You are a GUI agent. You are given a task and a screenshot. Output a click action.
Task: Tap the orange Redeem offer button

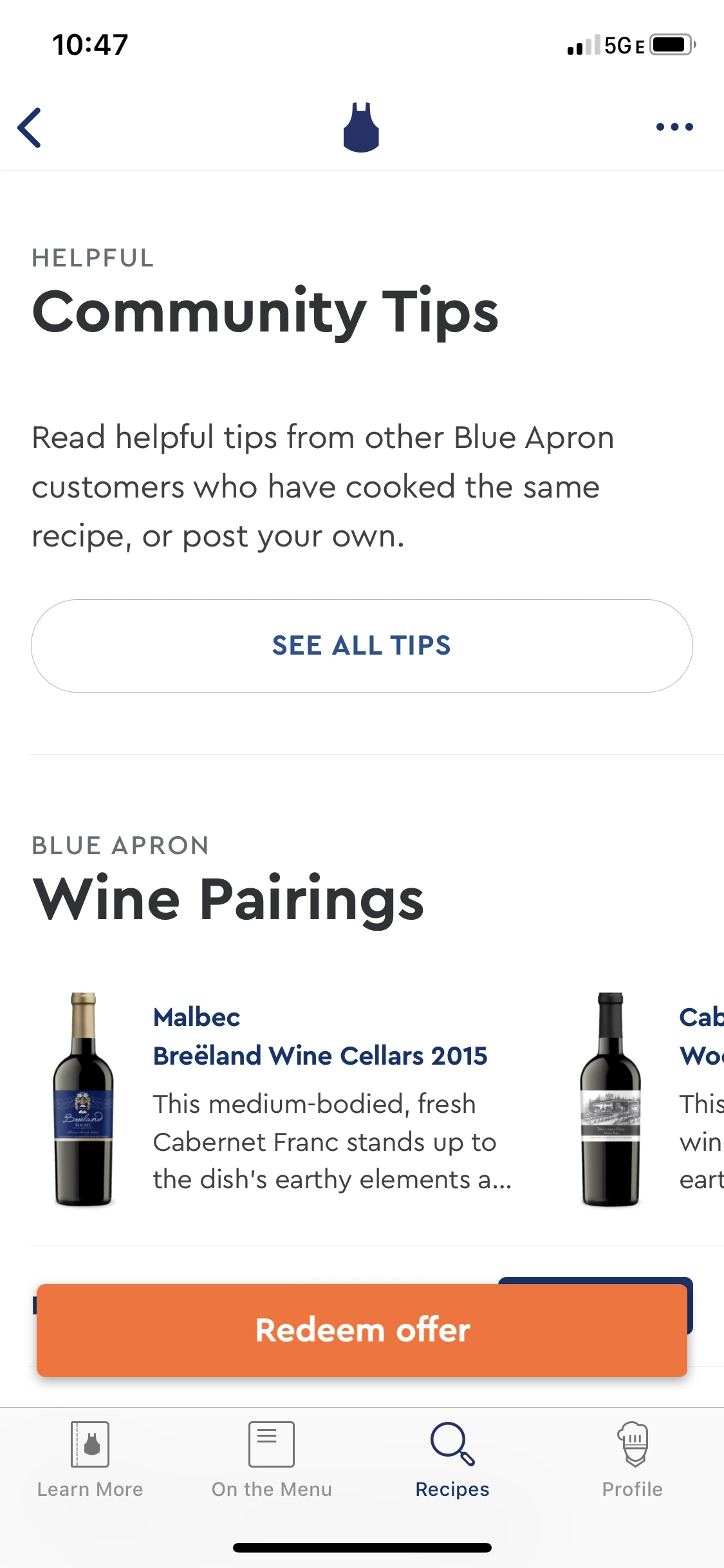click(362, 1330)
